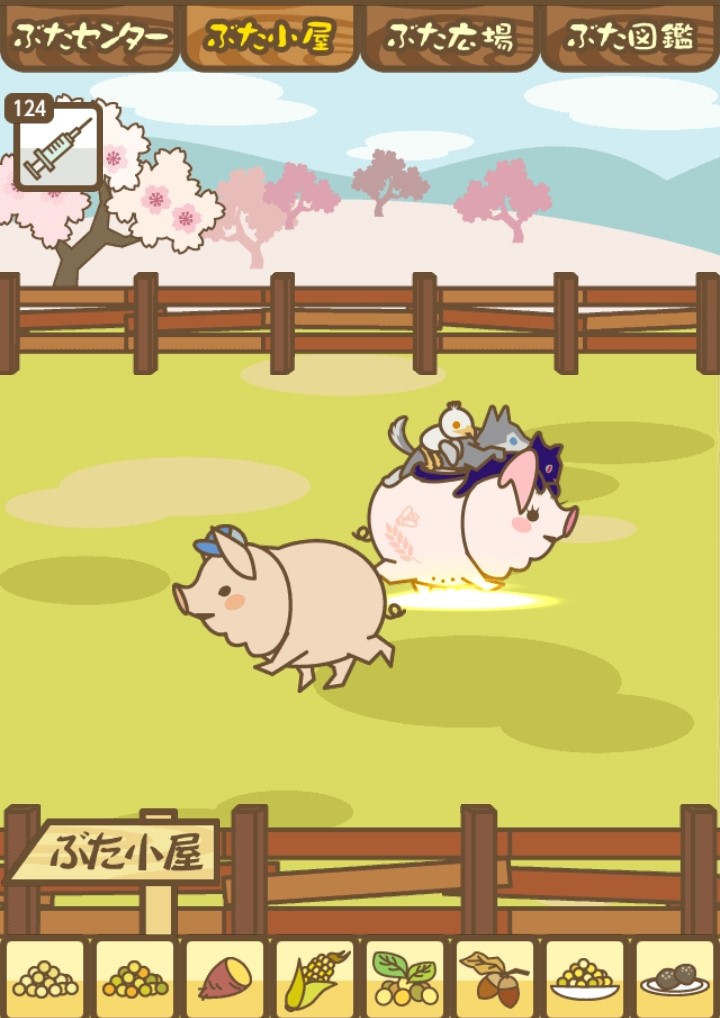
Task: Select the mixed orange-green bean feed
Action: coord(135,978)
